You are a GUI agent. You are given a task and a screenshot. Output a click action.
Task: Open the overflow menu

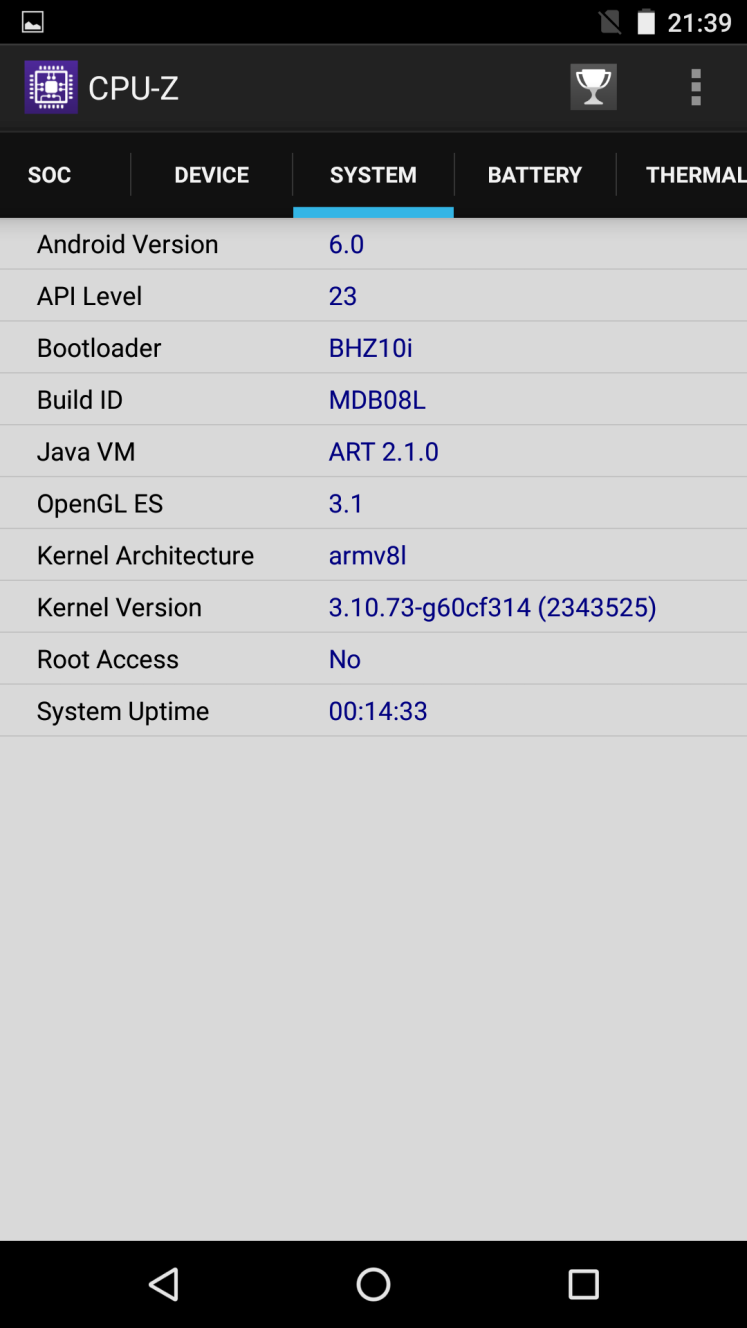pyautogui.click(x=696, y=87)
